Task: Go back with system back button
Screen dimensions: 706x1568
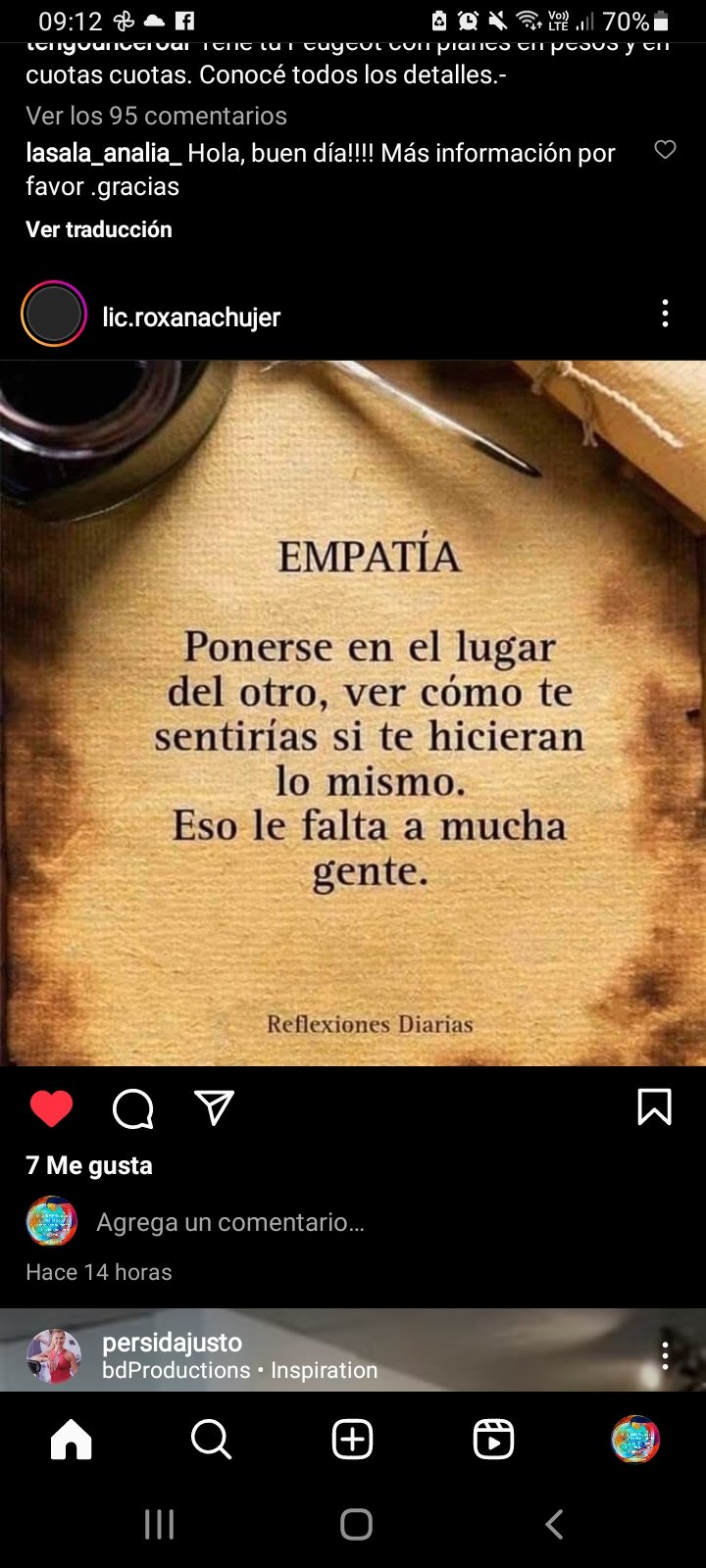Action: coord(554,1524)
